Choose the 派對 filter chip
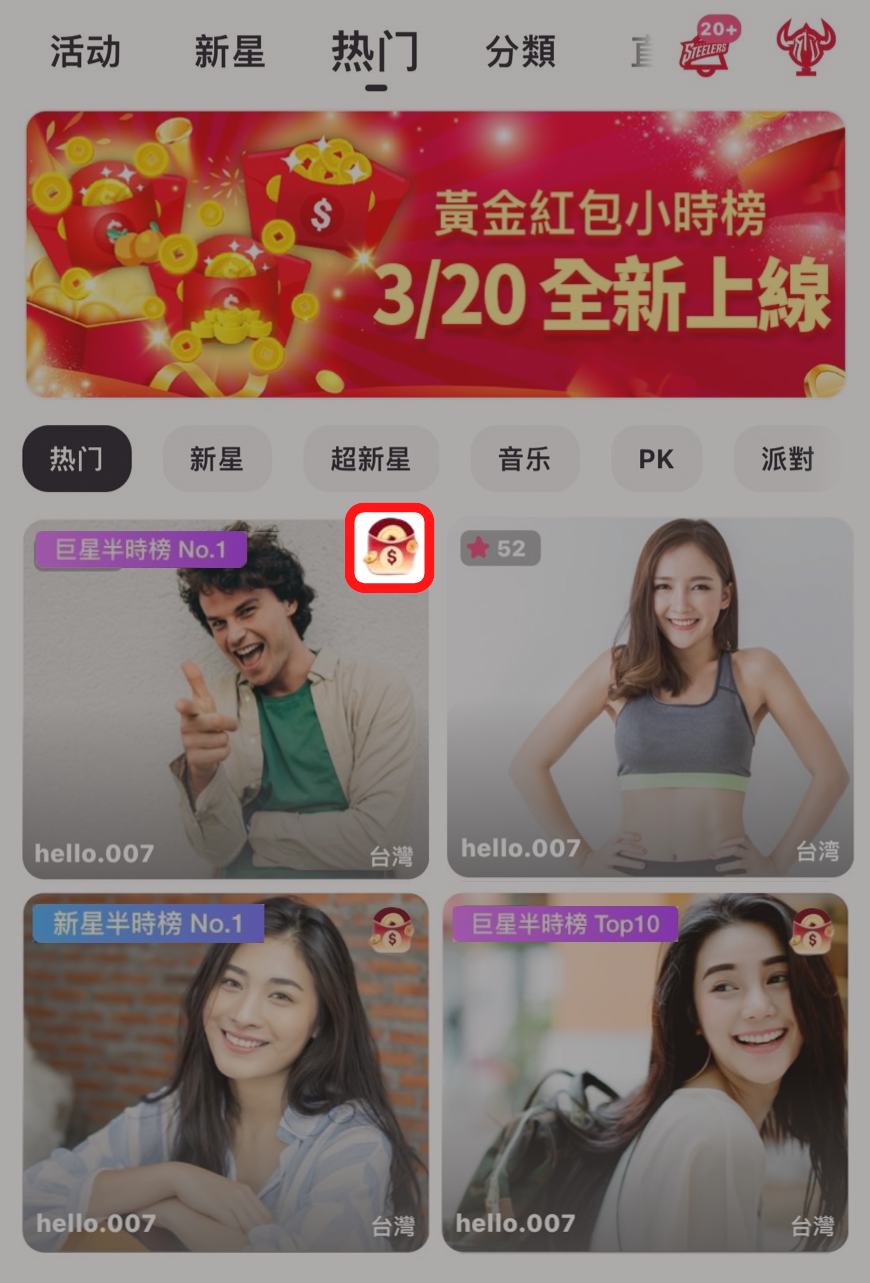Viewport: 870px width, 1283px height. point(787,459)
